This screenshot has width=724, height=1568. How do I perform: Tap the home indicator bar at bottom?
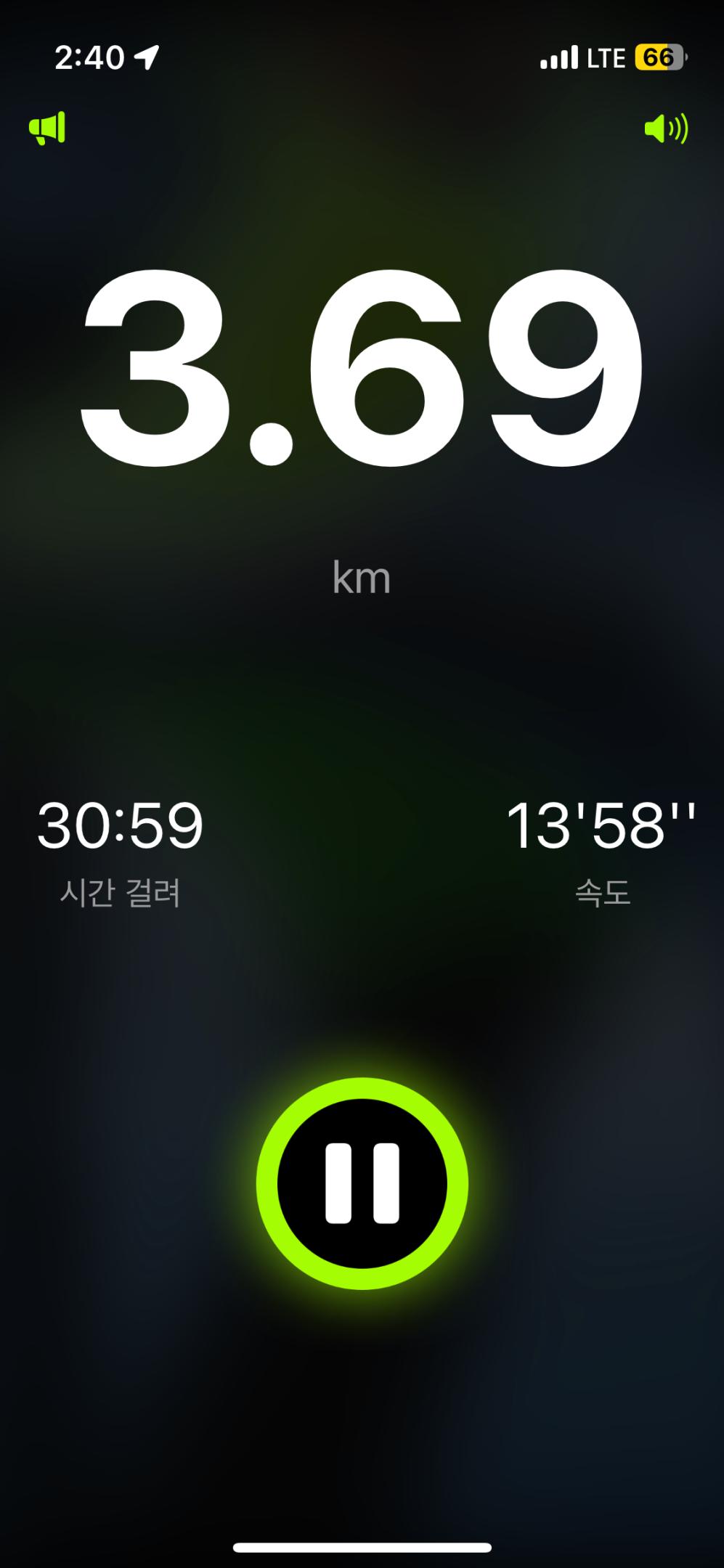click(x=362, y=1546)
